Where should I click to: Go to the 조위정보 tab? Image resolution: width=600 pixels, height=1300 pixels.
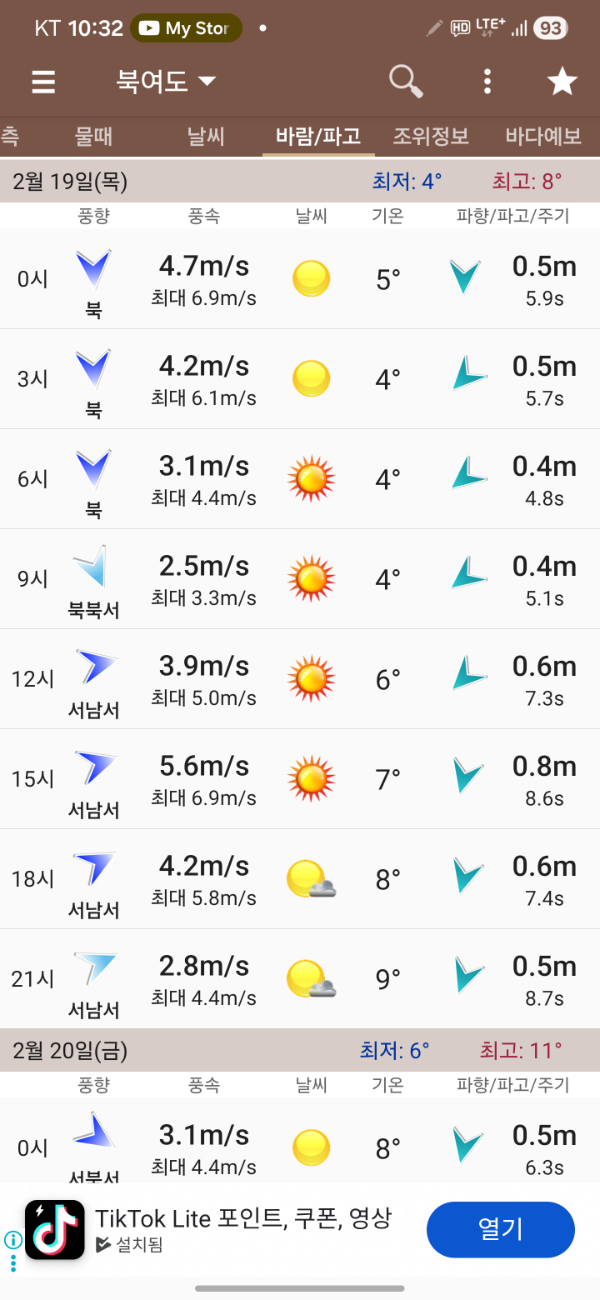click(431, 136)
